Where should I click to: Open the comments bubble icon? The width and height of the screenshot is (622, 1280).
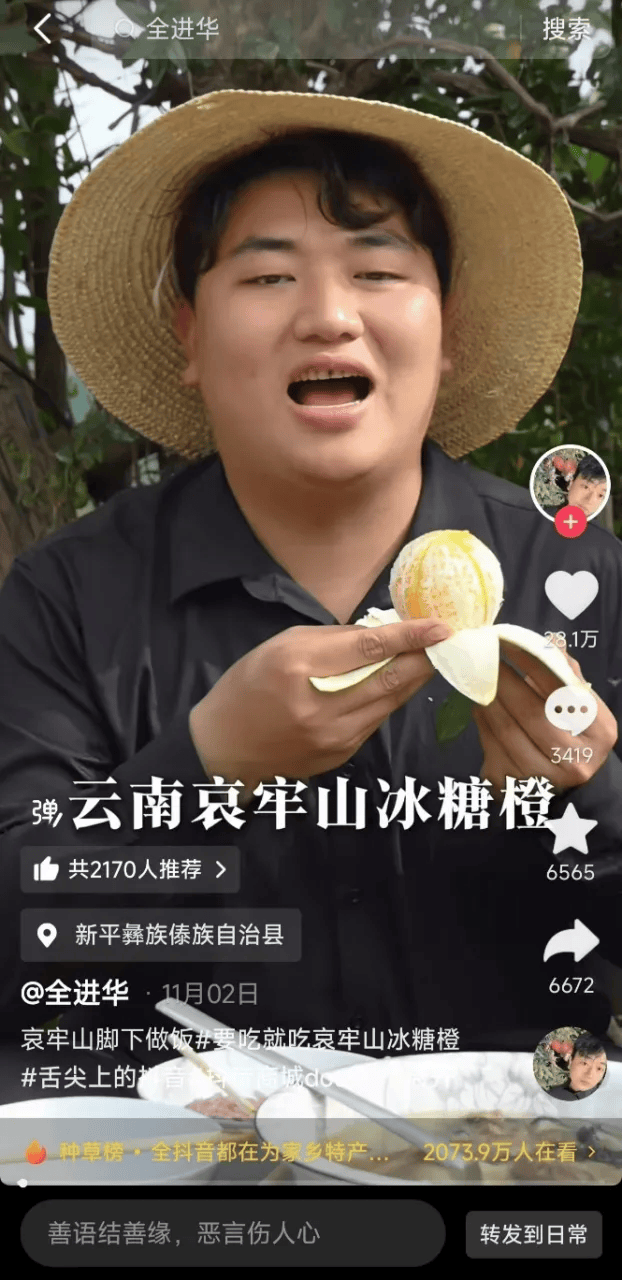[571, 712]
